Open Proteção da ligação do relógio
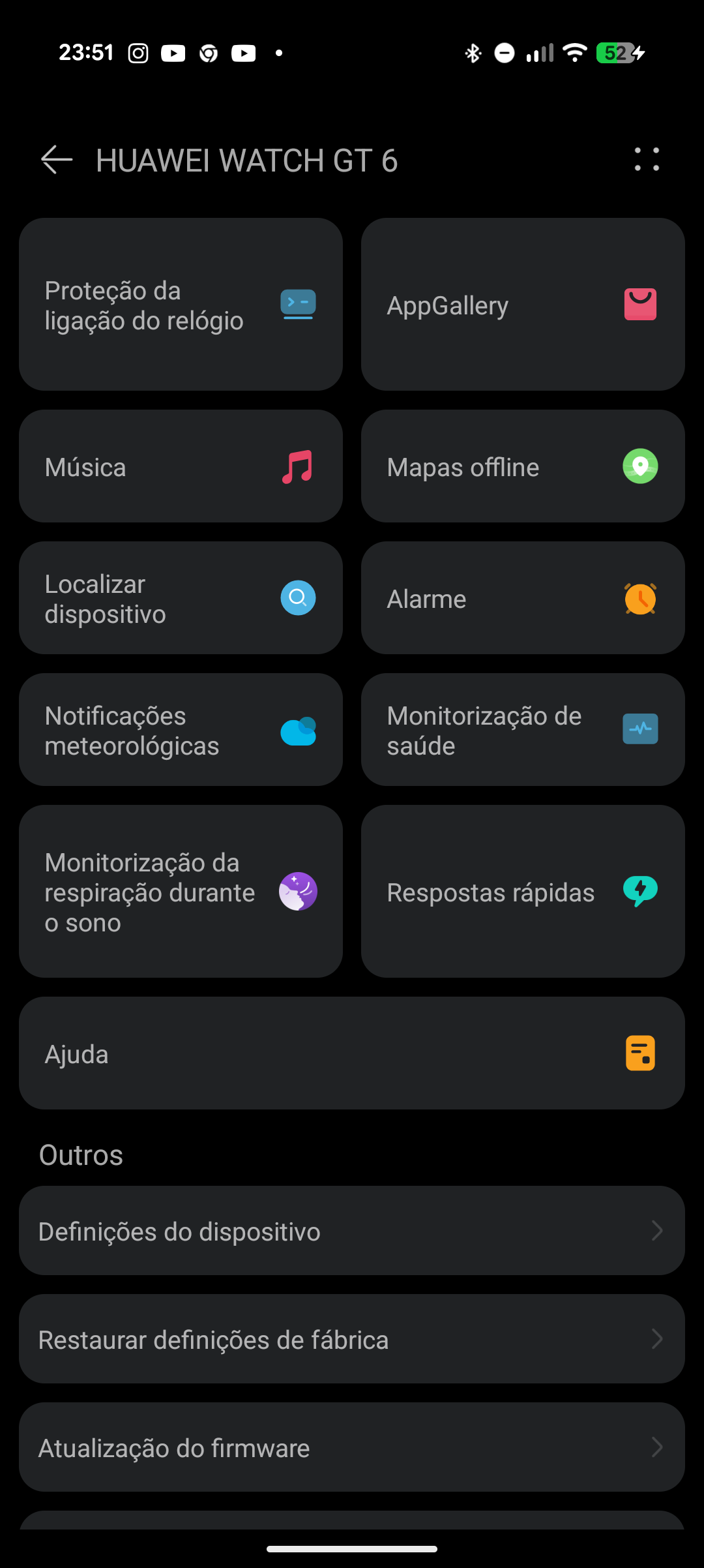 click(x=181, y=305)
